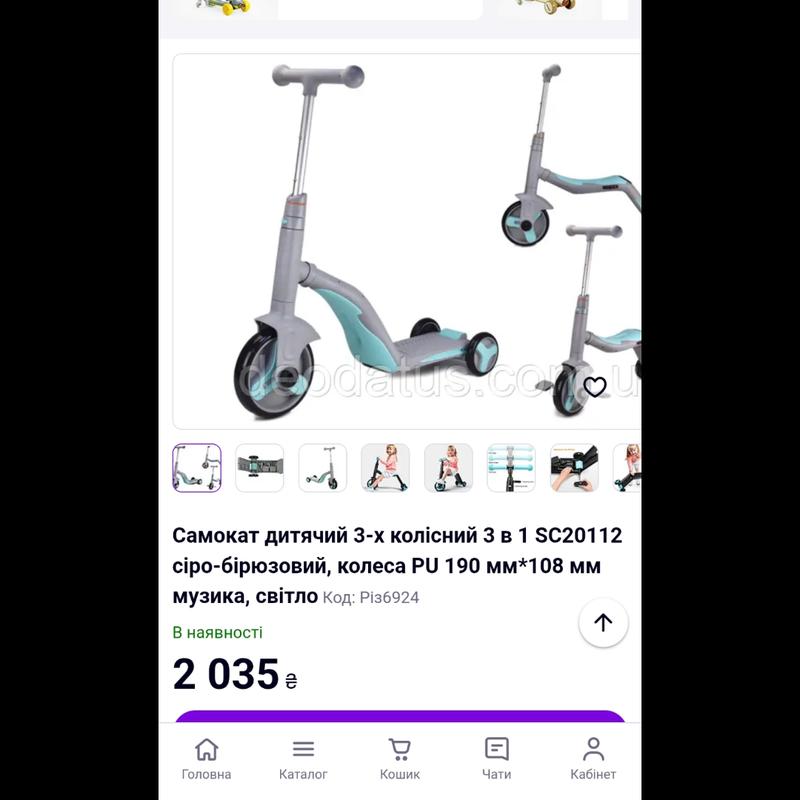Tap the purple purchase button under the price
The width and height of the screenshot is (800, 800).
pos(400,716)
